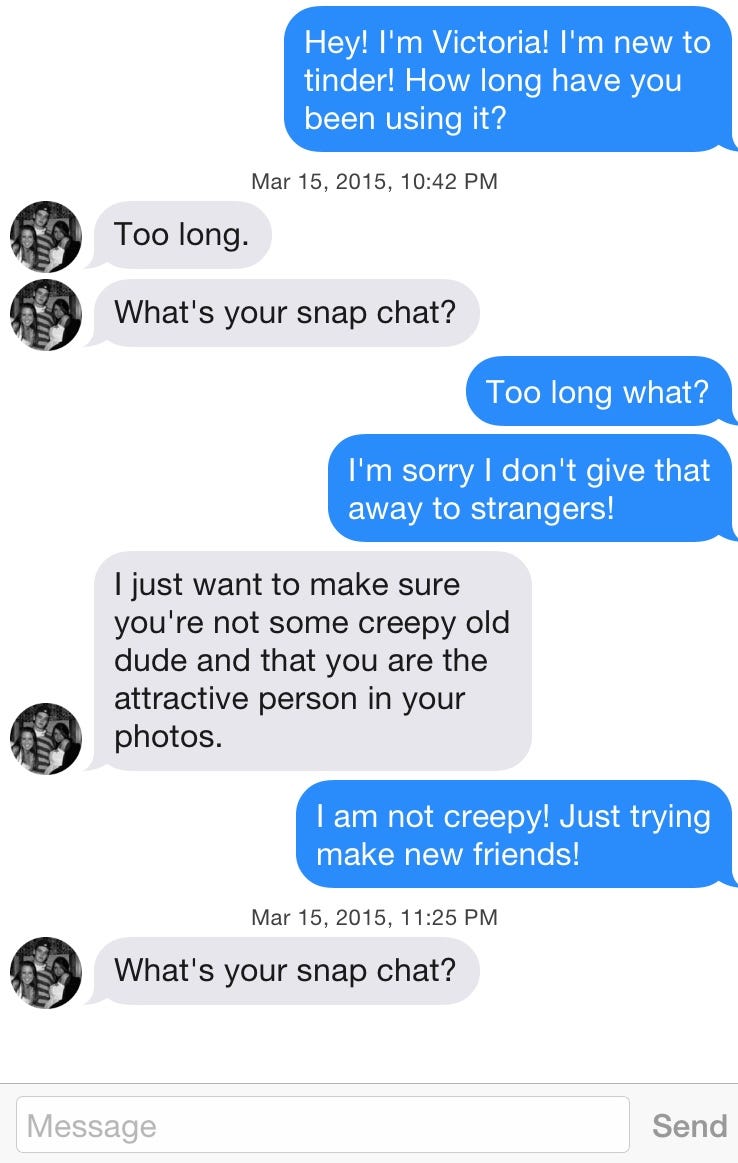Open the avatar beside the creepy old dude message
Image resolution: width=738 pixels, height=1163 pixels.
coord(45,738)
